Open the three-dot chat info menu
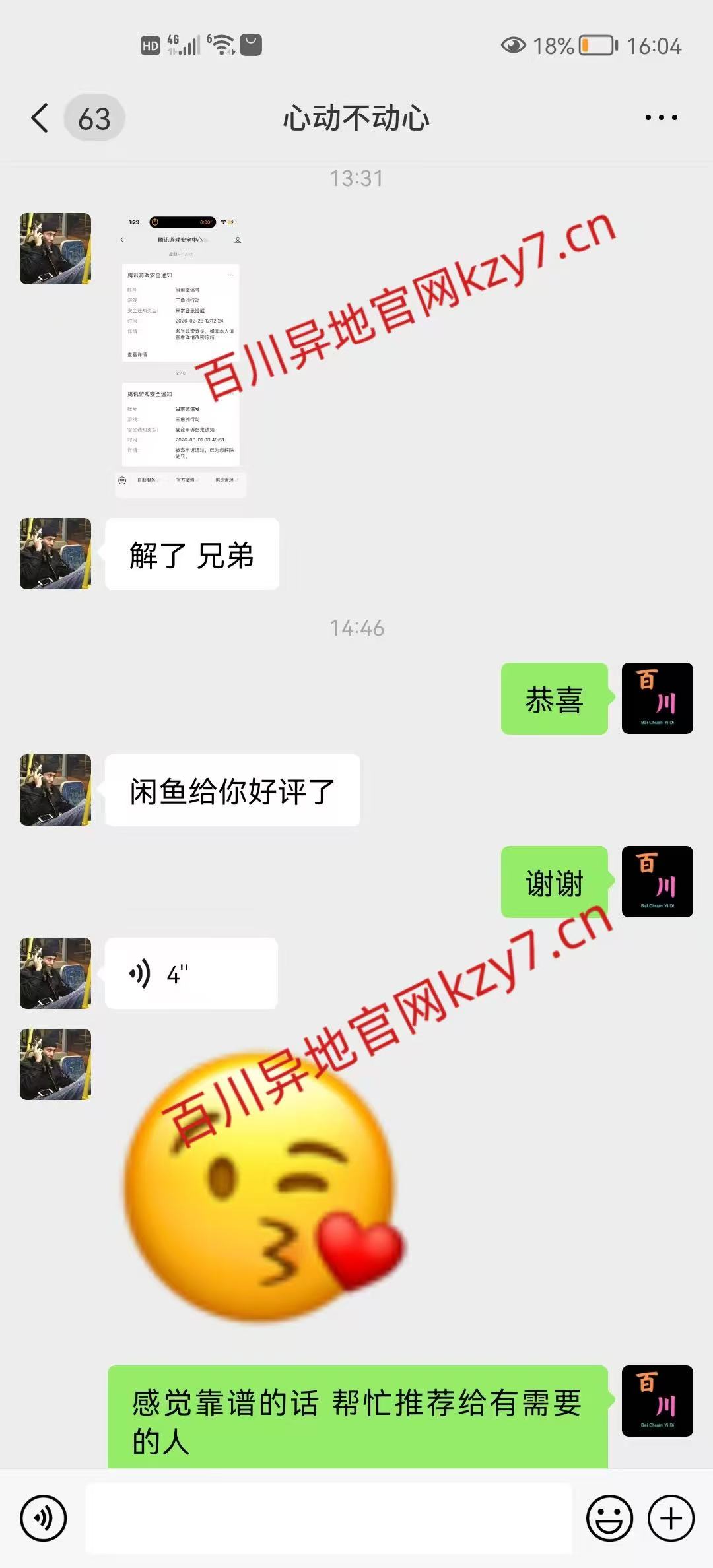The height and width of the screenshot is (1568, 713). click(661, 118)
